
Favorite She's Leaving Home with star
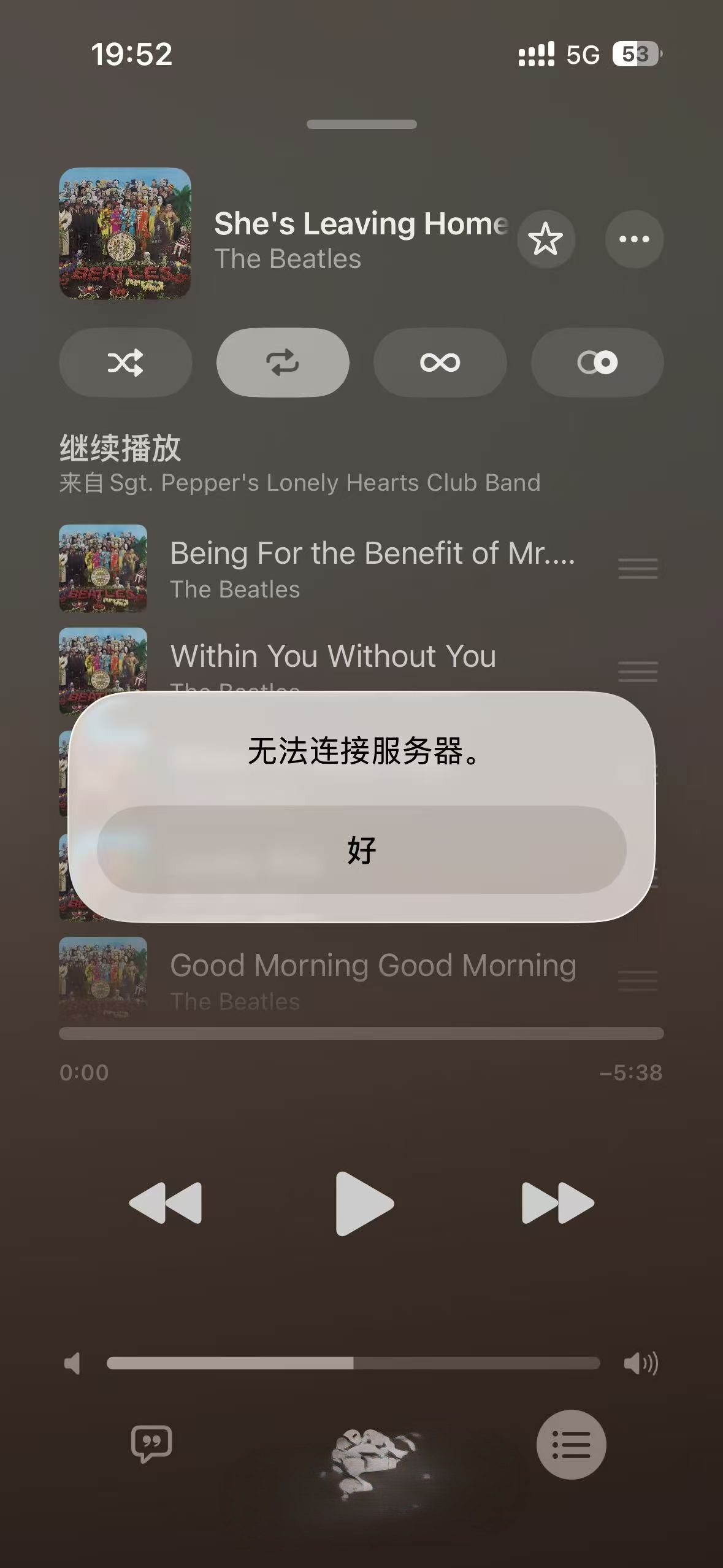coord(545,239)
